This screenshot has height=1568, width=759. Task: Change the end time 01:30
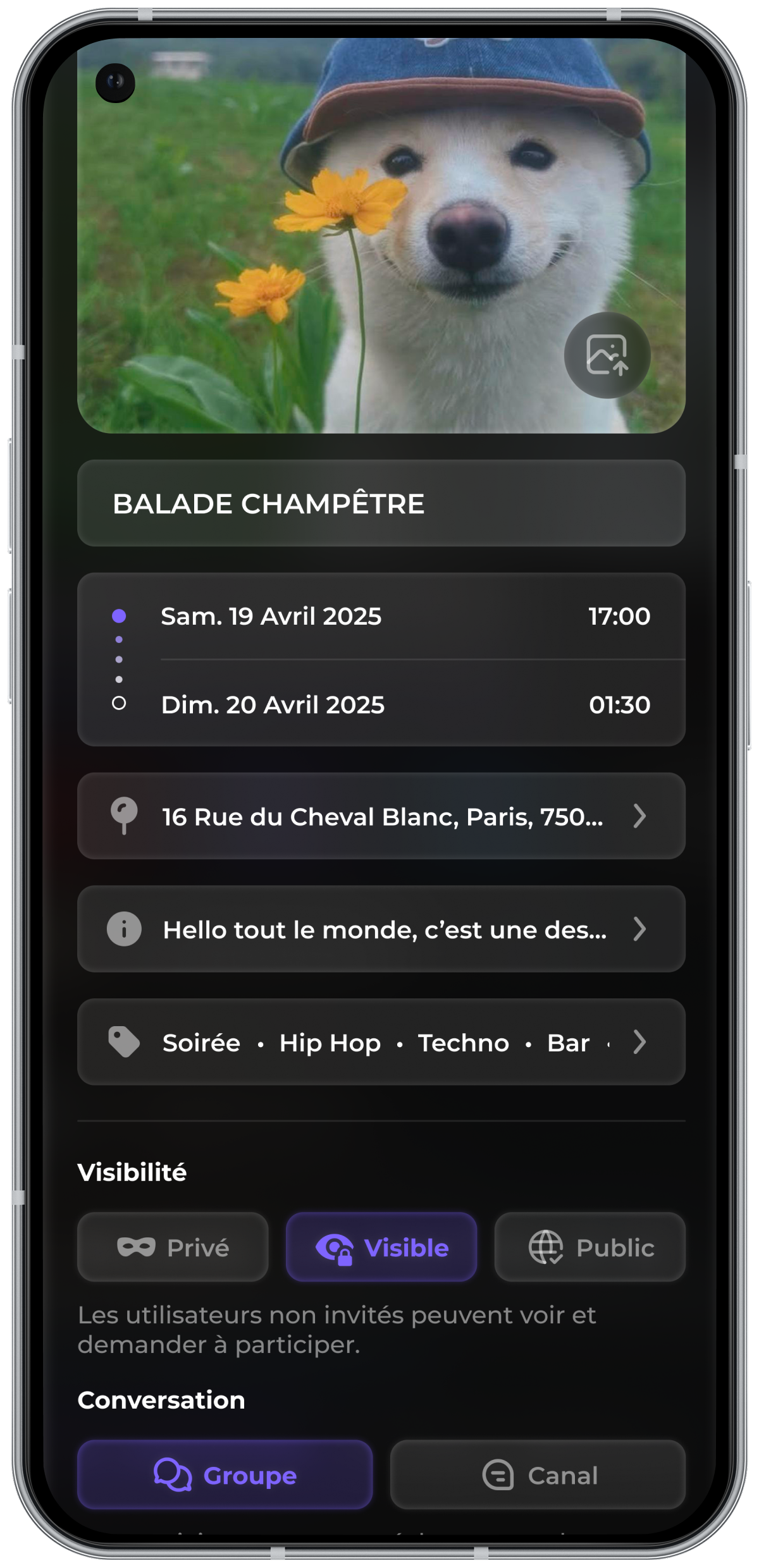tap(619, 704)
